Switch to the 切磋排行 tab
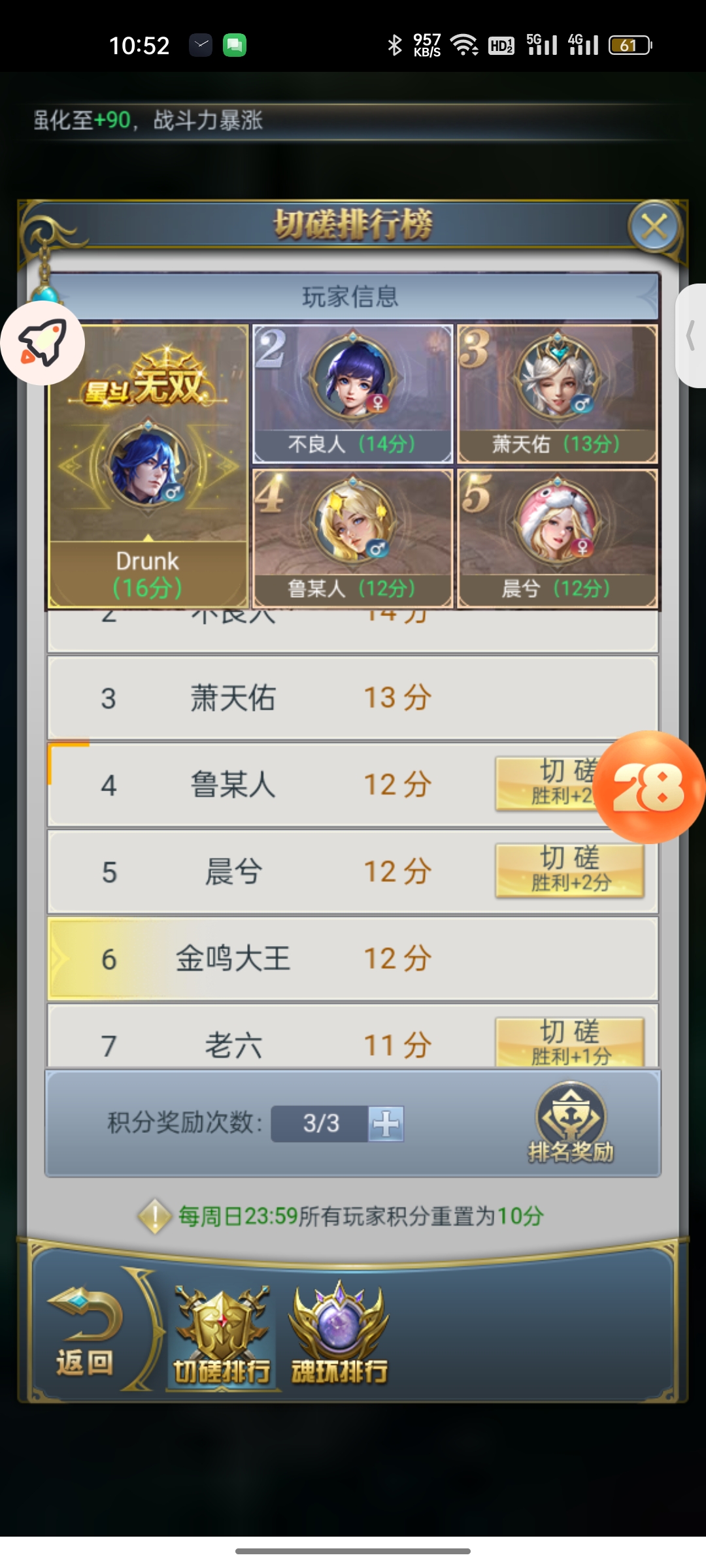This screenshot has height=1568, width=706. [x=222, y=1336]
